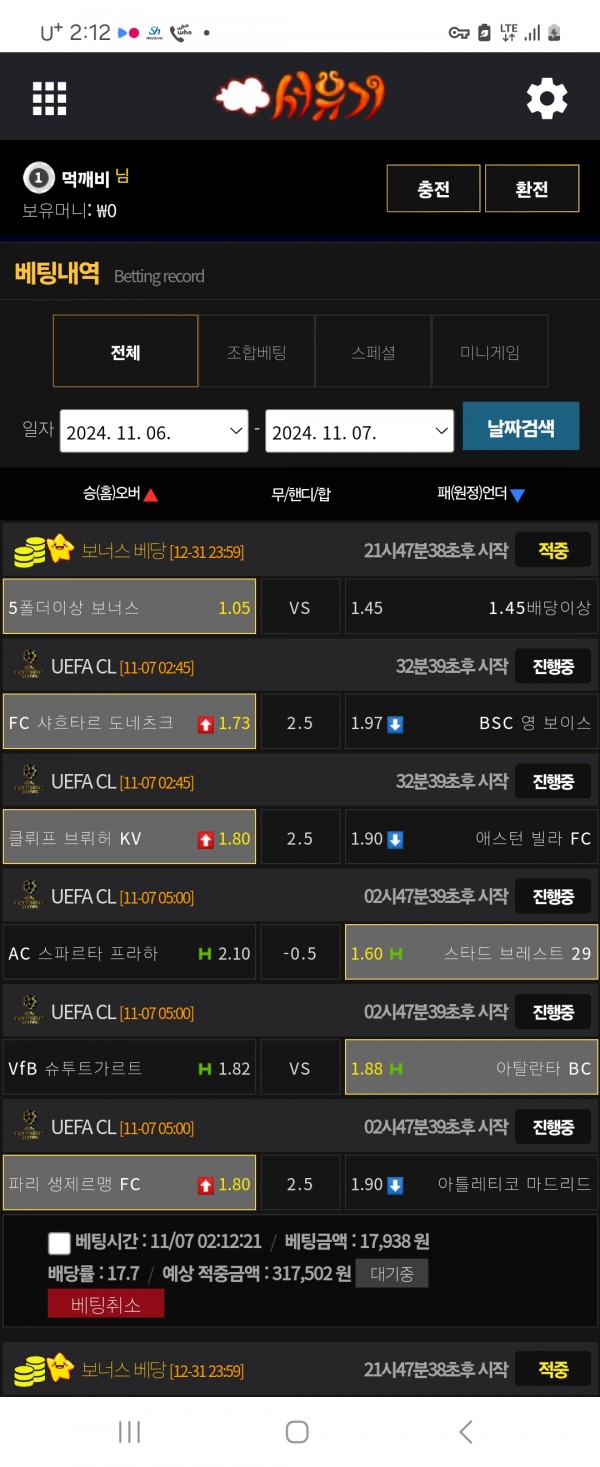Switch to the 조합베팅 tab
This screenshot has height=1467, width=600.
click(x=257, y=351)
